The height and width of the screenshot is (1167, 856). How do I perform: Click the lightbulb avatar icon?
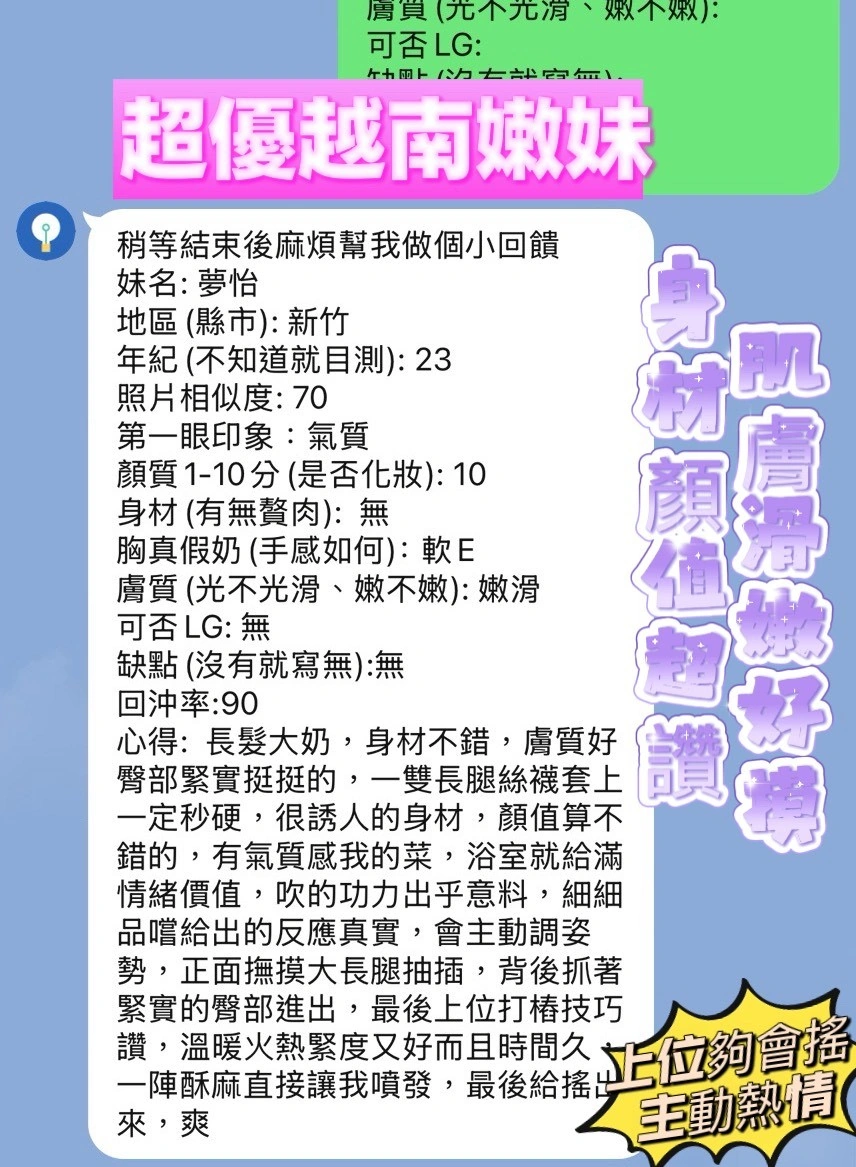pos(44,230)
